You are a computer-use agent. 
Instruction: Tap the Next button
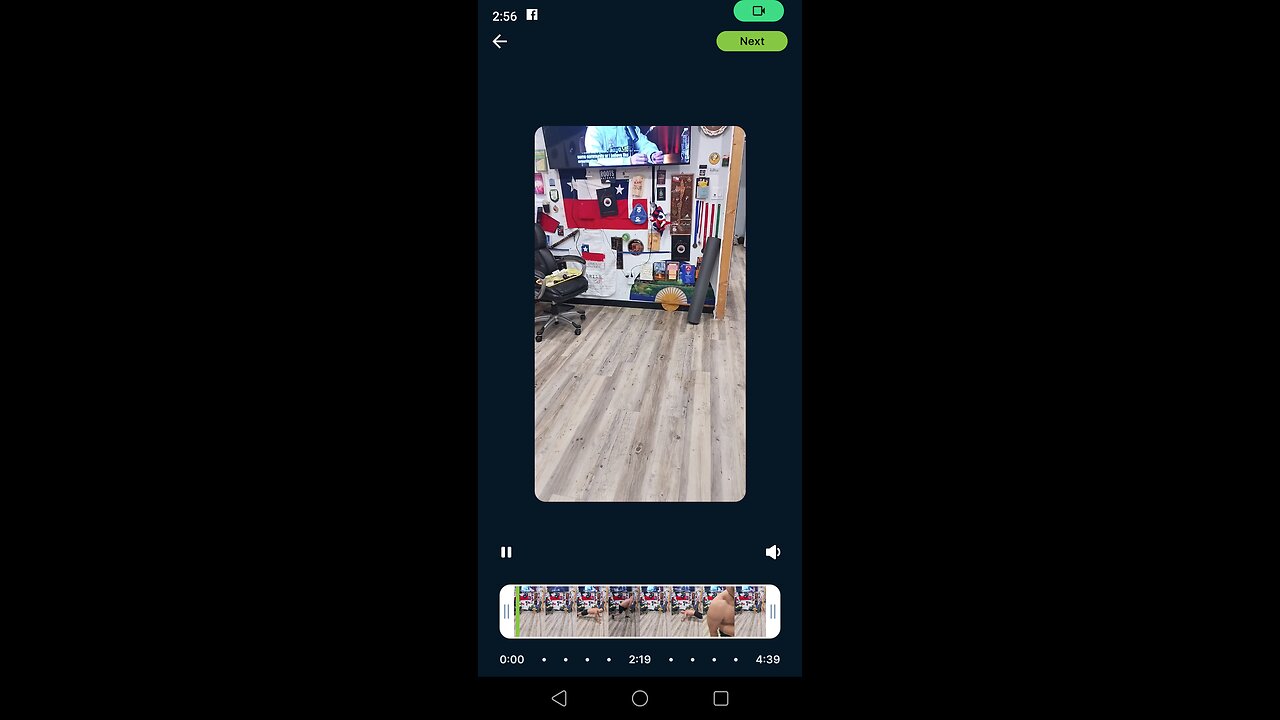(751, 41)
